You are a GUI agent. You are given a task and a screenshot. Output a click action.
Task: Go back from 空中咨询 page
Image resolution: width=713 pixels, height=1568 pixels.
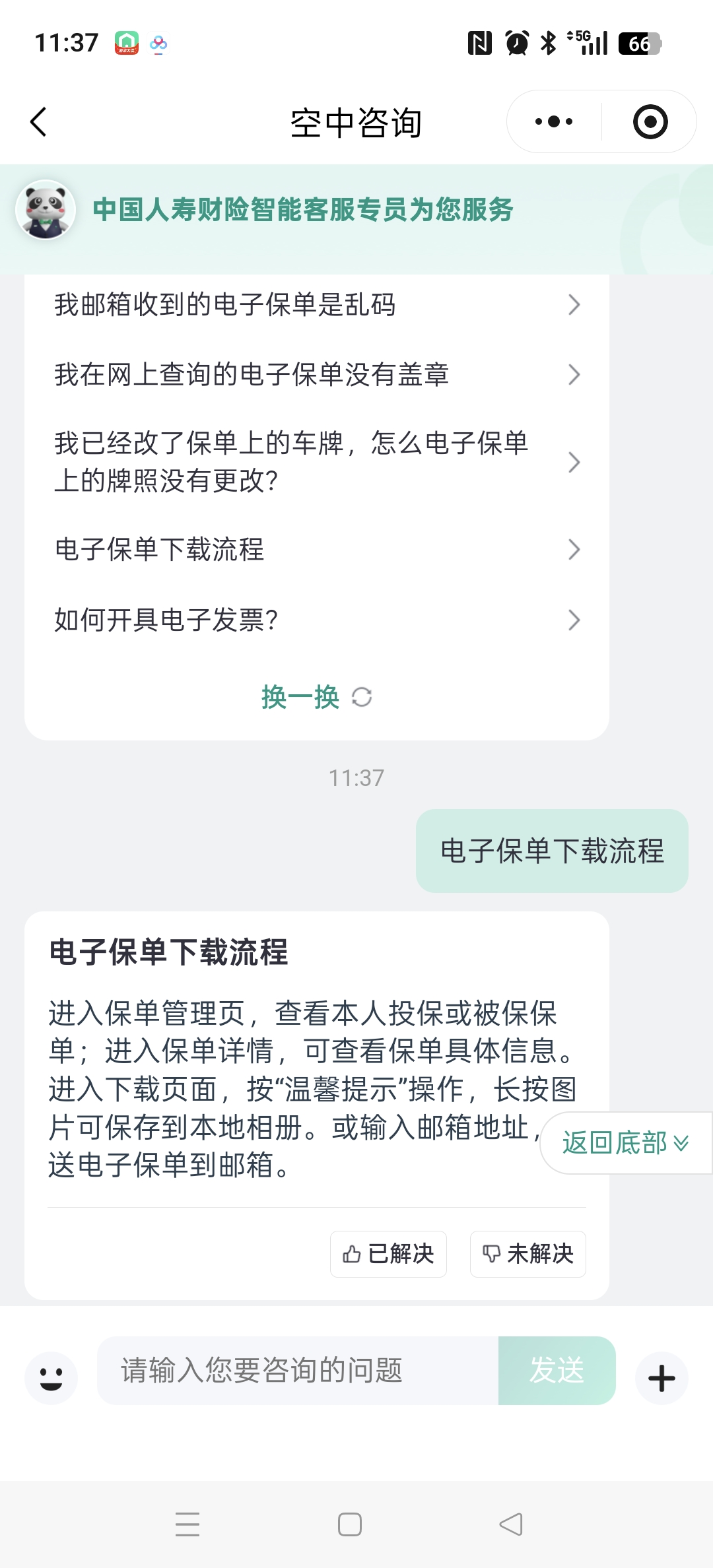39,122
